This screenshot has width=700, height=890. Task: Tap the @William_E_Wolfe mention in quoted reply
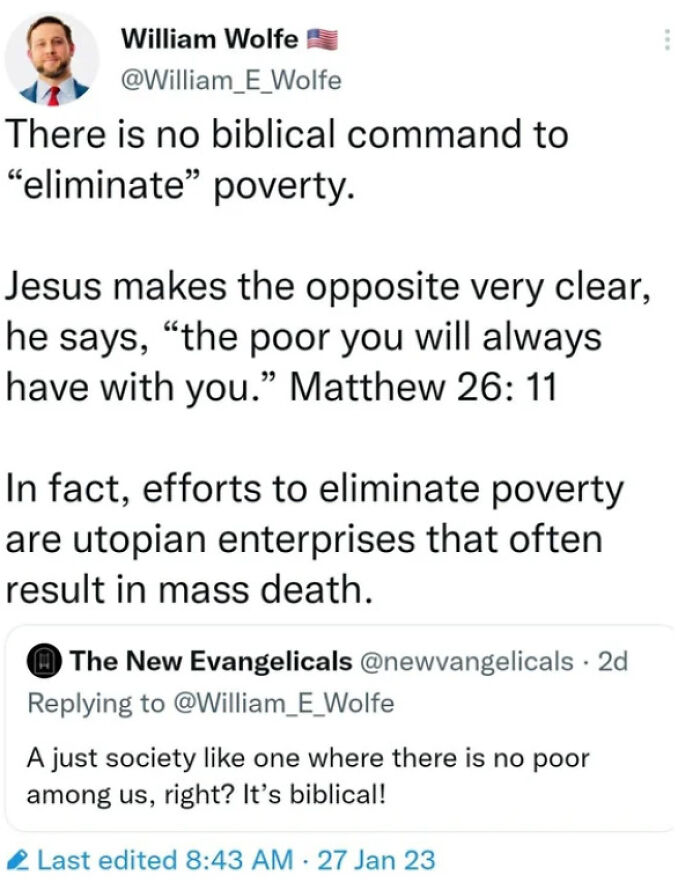click(283, 703)
